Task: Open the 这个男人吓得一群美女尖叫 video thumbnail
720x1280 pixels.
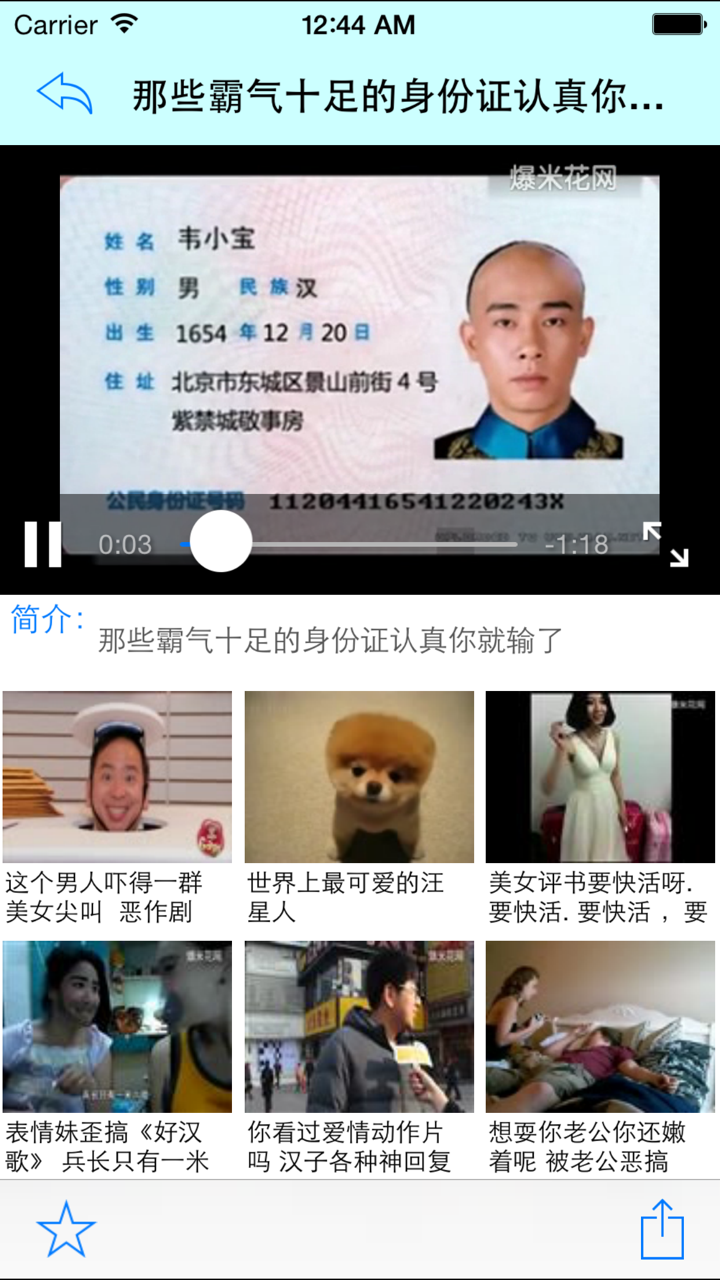Action: [x=118, y=776]
